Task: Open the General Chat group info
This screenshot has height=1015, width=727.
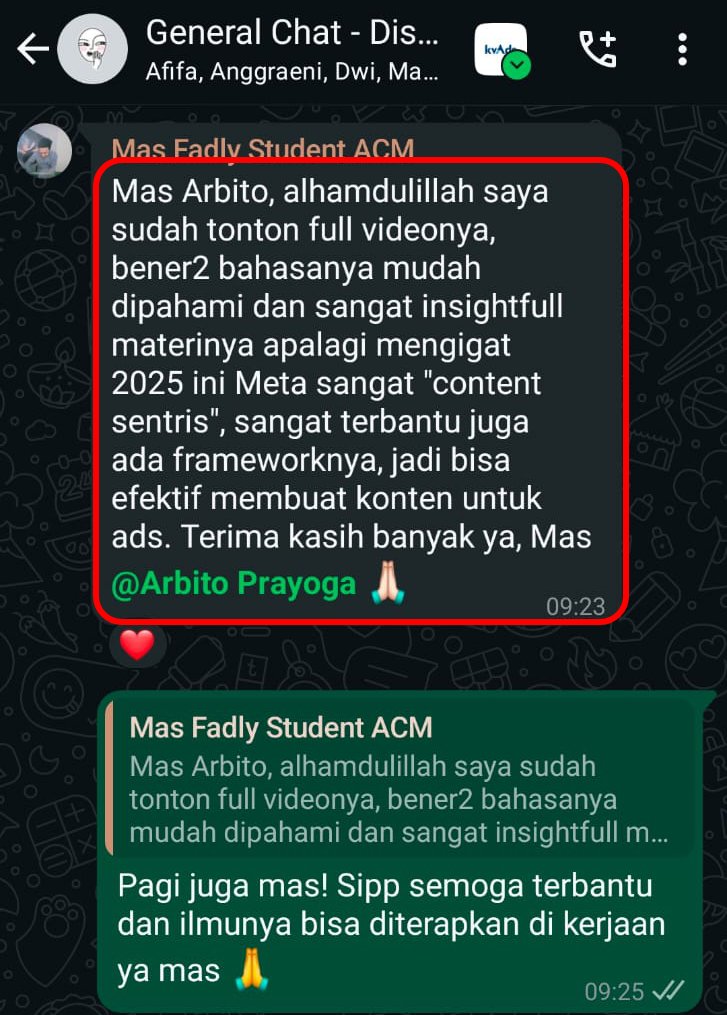Action: click(x=292, y=47)
